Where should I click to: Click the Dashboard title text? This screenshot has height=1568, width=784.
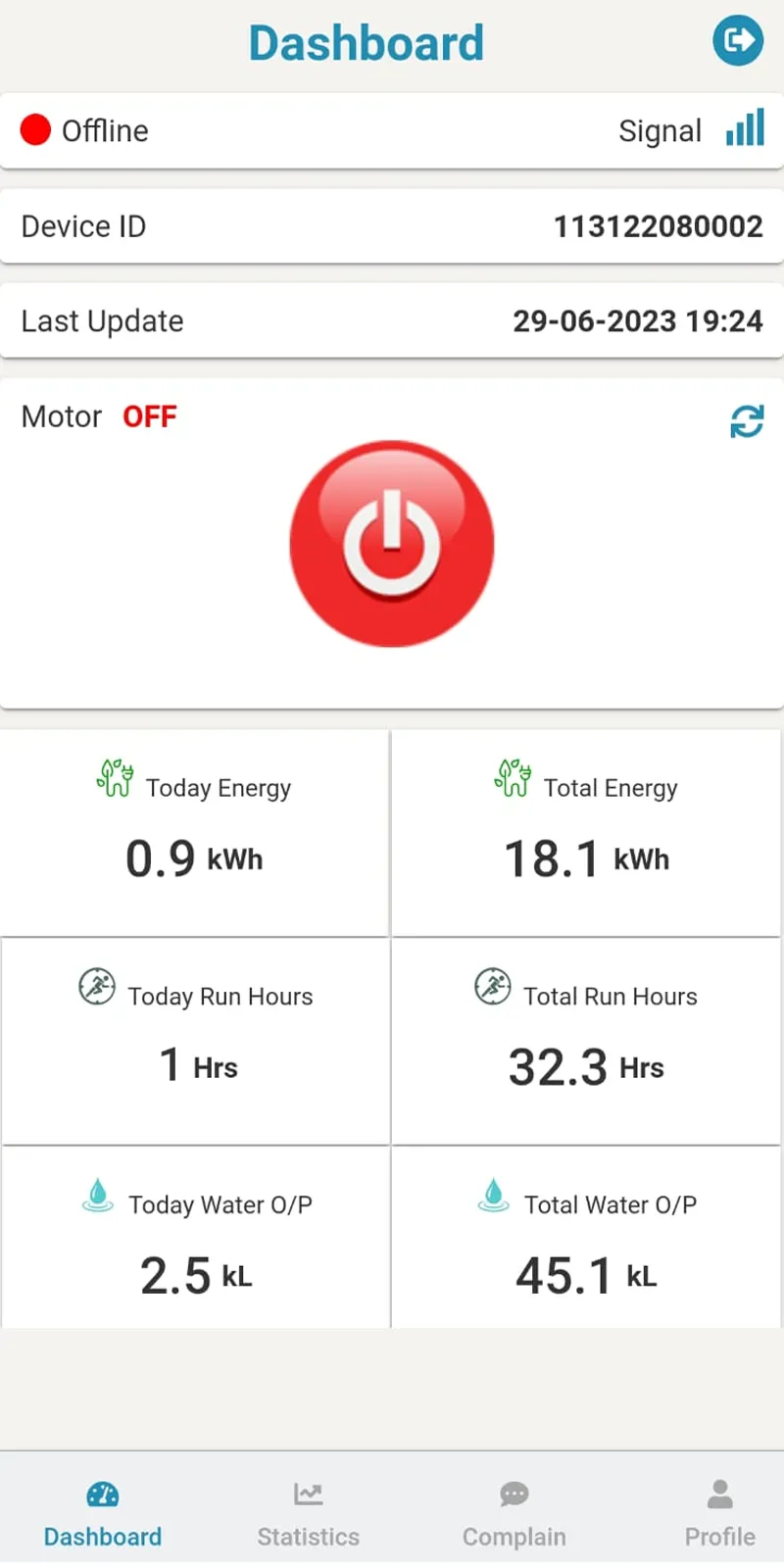coord(367,42)
